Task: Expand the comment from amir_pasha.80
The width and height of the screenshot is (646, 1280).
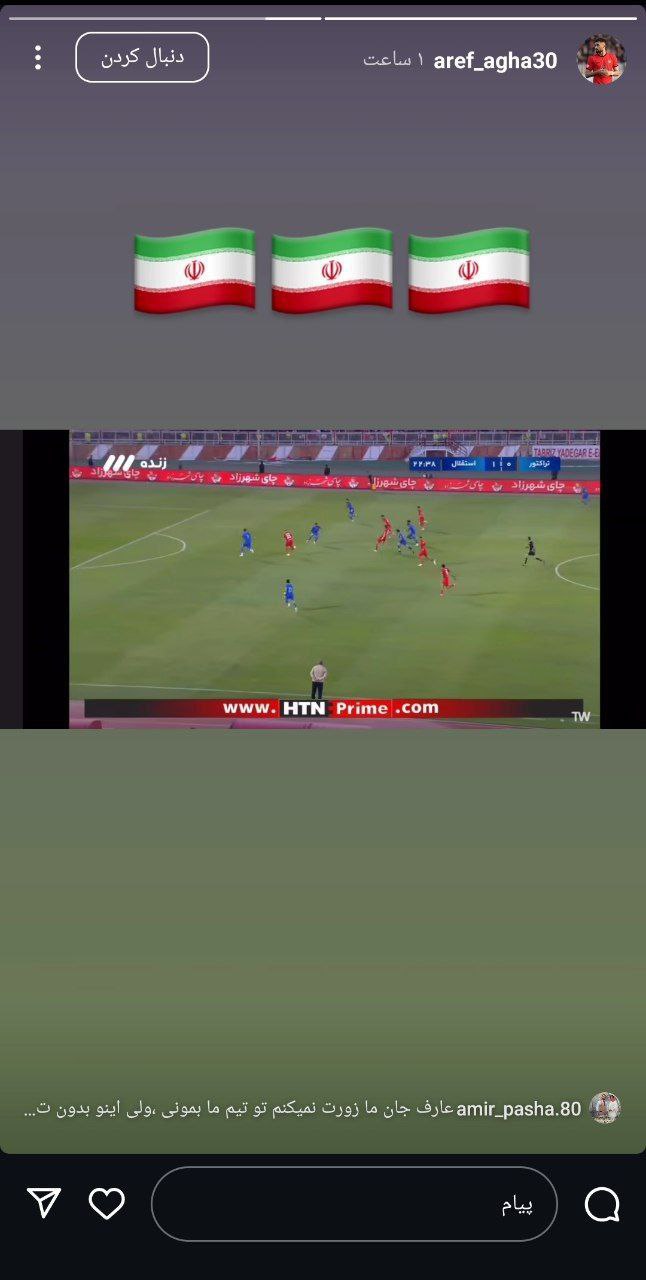Action: pos(302,1109)
